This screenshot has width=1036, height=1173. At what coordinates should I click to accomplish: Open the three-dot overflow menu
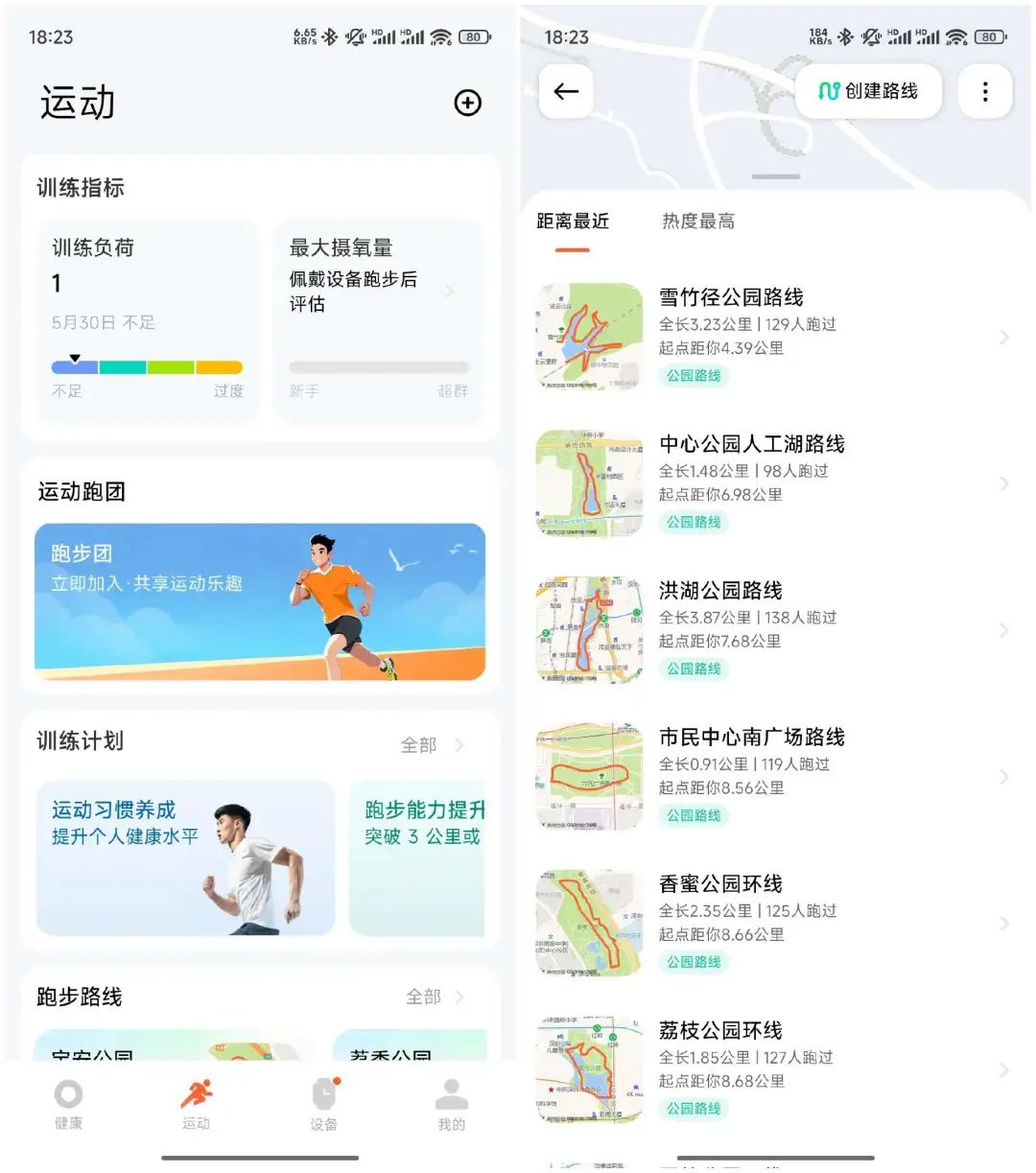point(984,91)
